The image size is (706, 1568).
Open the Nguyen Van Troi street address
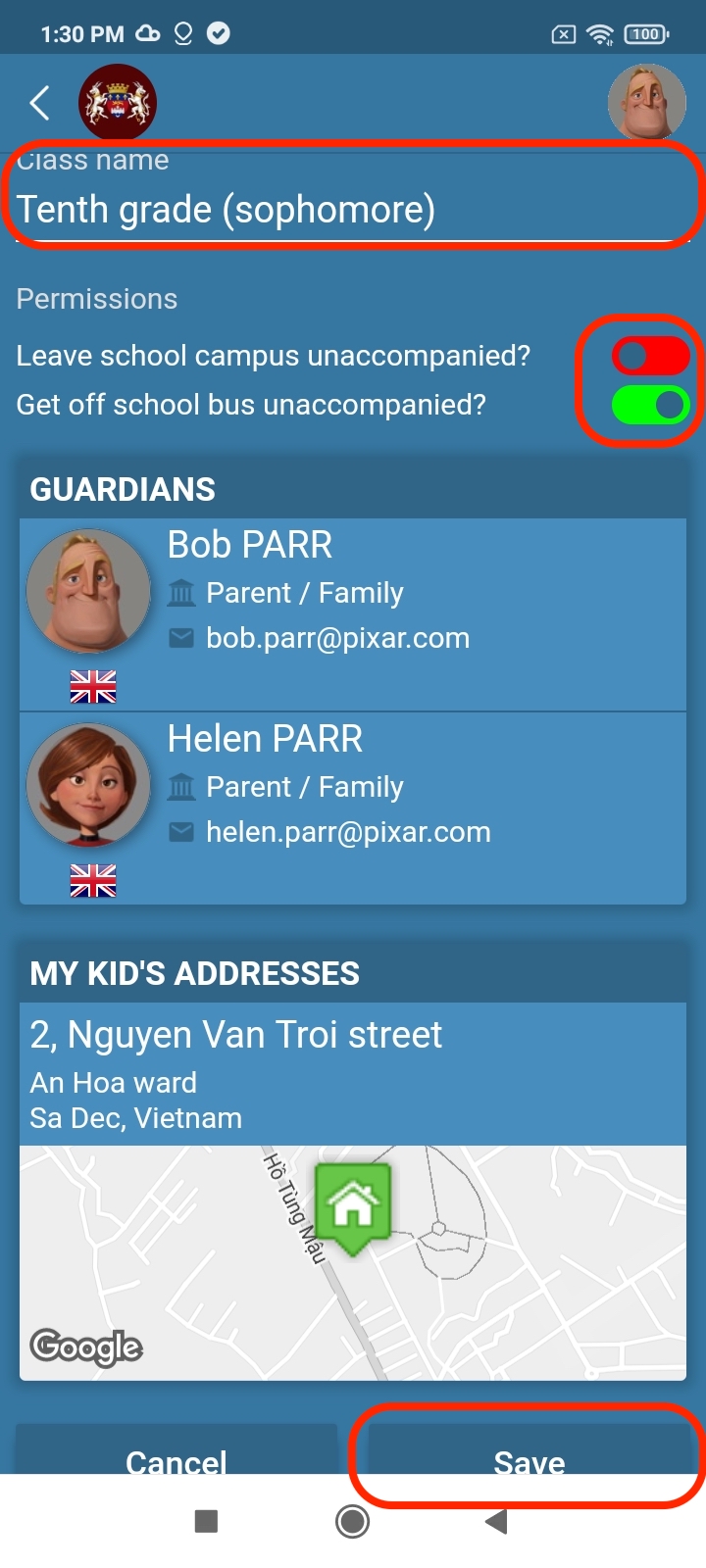pyautogui.click(x=353, y=1074)
